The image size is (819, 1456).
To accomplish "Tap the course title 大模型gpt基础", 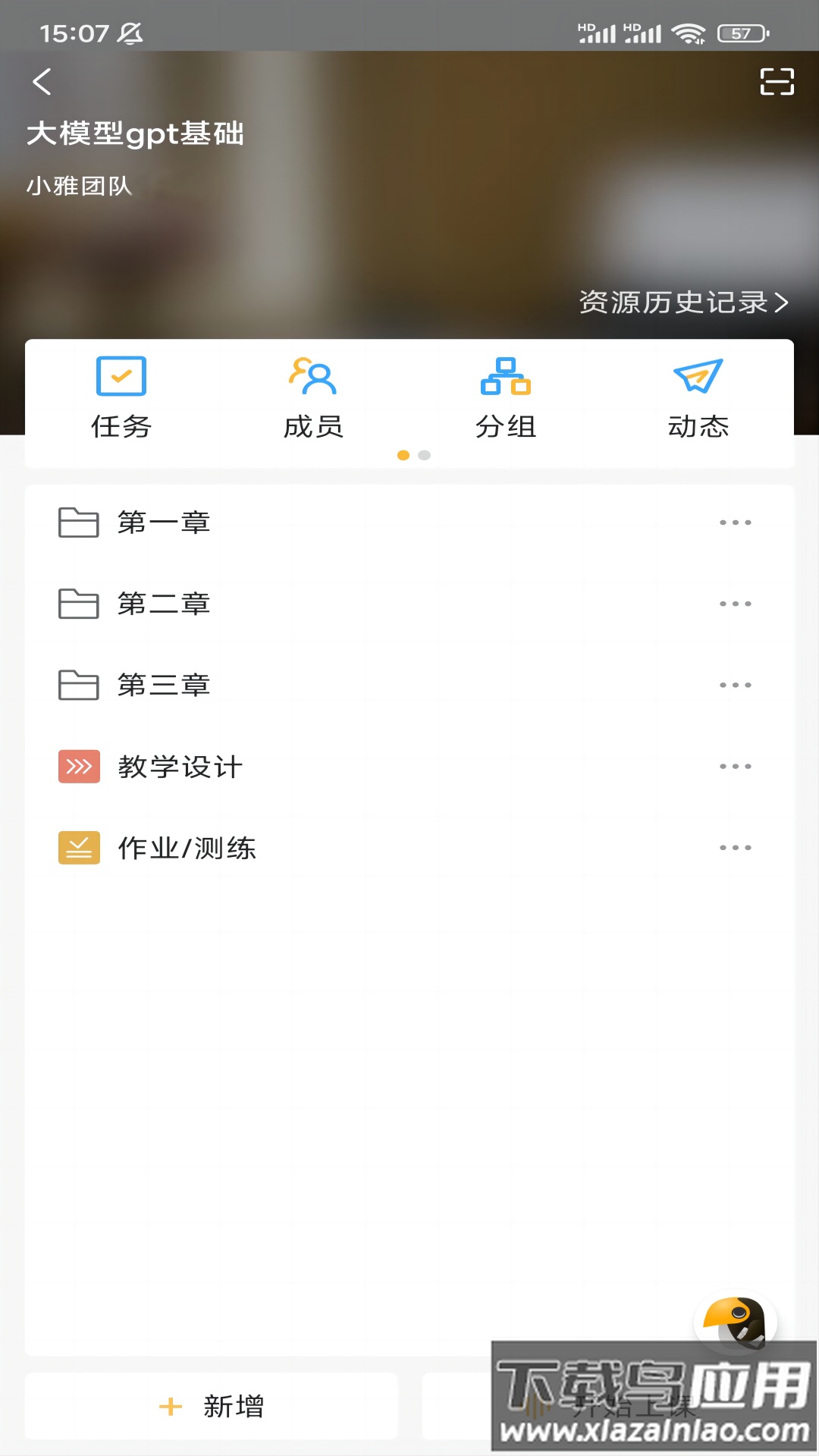I will (x=135, y=134).
